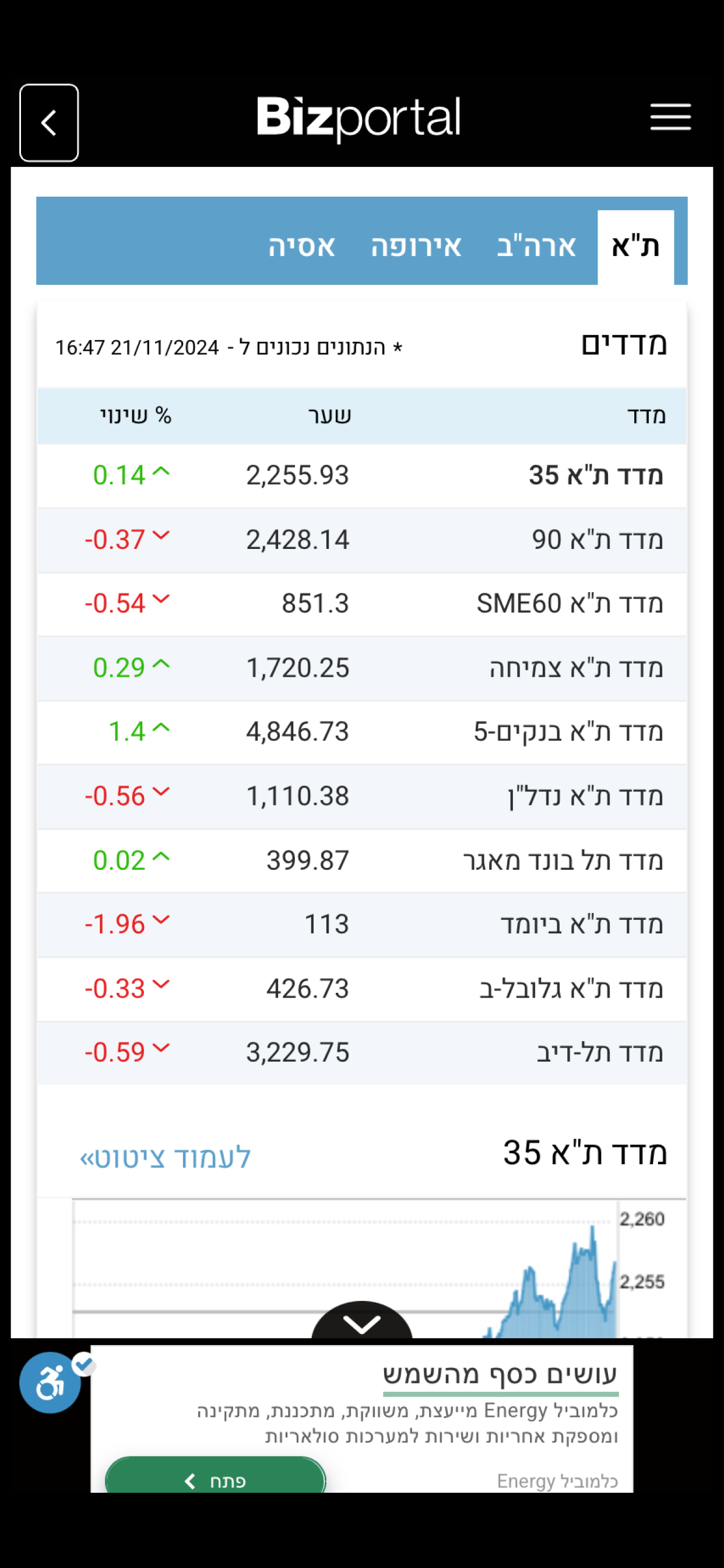Open the מדד תל בונד מאגר row
The width and height of the screenshot is (724, 1568).
coord(362,860)
